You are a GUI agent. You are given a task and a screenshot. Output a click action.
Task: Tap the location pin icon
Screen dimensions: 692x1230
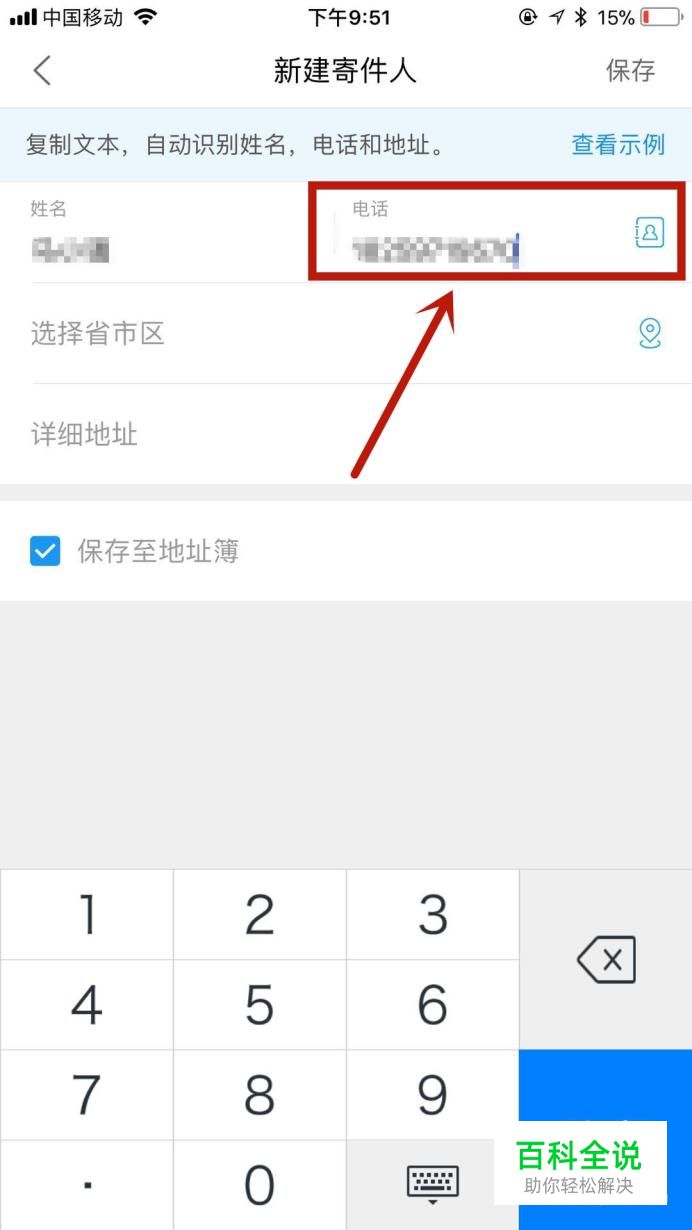[x=650, y=334]
